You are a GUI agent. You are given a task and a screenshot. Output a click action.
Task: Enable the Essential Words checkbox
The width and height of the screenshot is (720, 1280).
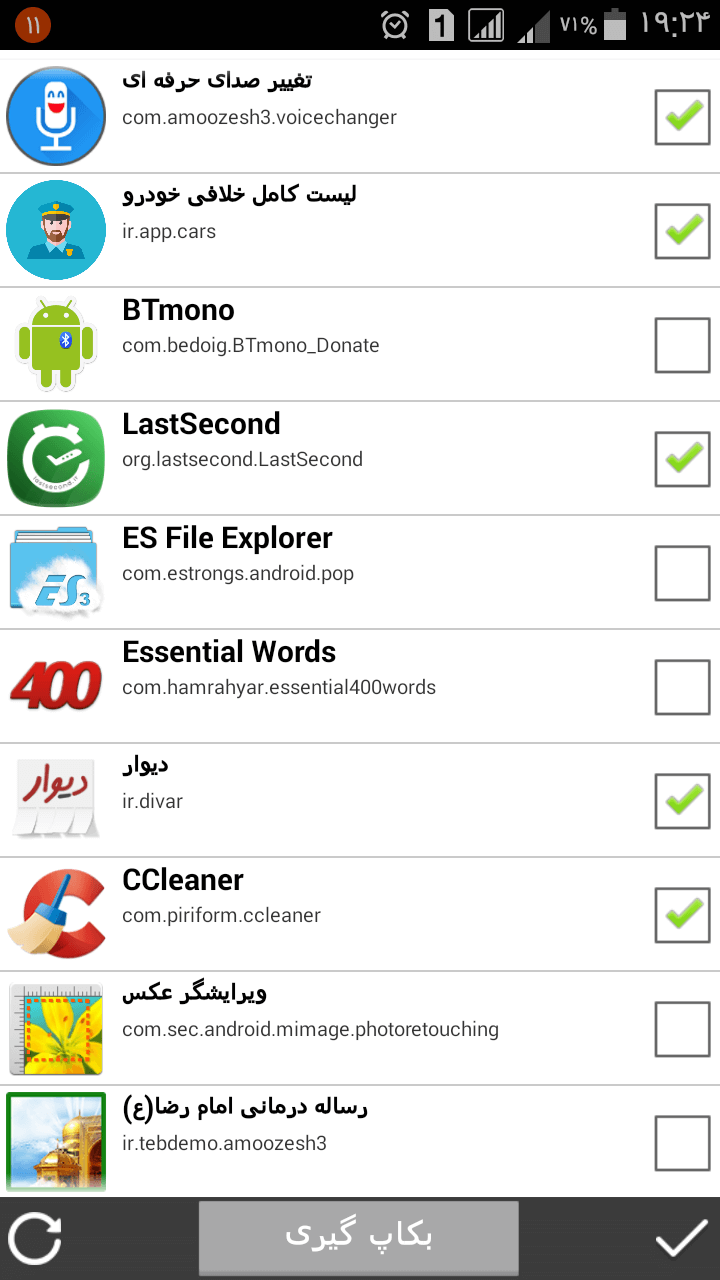pyautogui.click(x=682, y=686)
